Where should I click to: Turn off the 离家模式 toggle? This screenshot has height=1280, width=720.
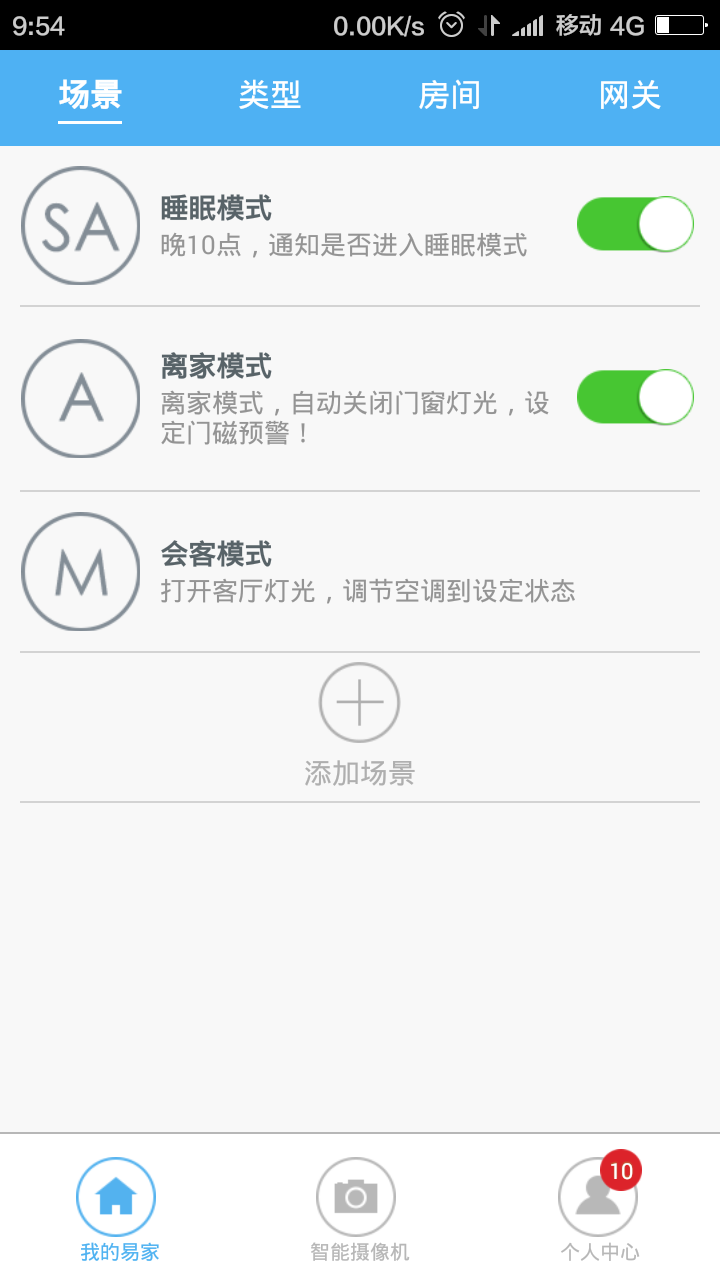point(634,397)
